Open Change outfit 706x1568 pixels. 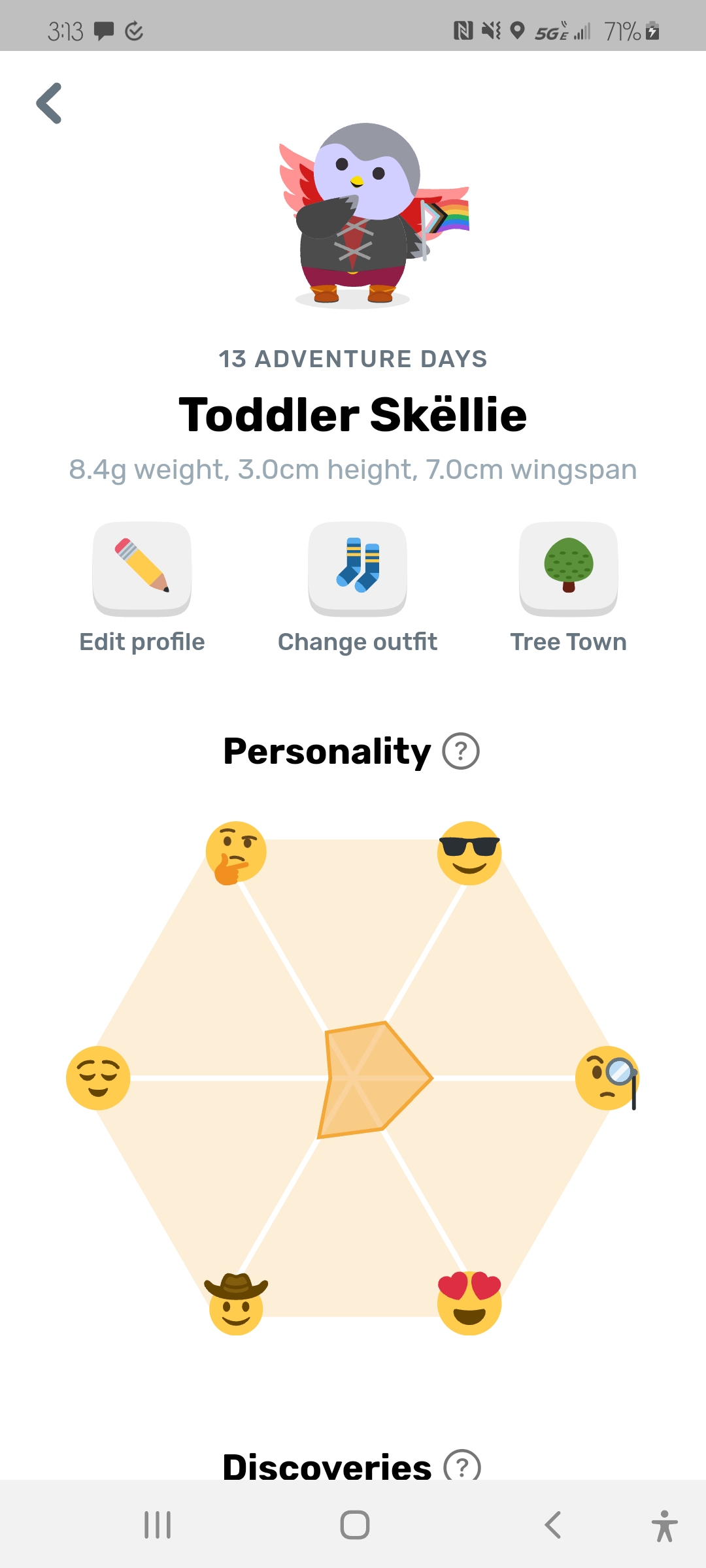358,568
